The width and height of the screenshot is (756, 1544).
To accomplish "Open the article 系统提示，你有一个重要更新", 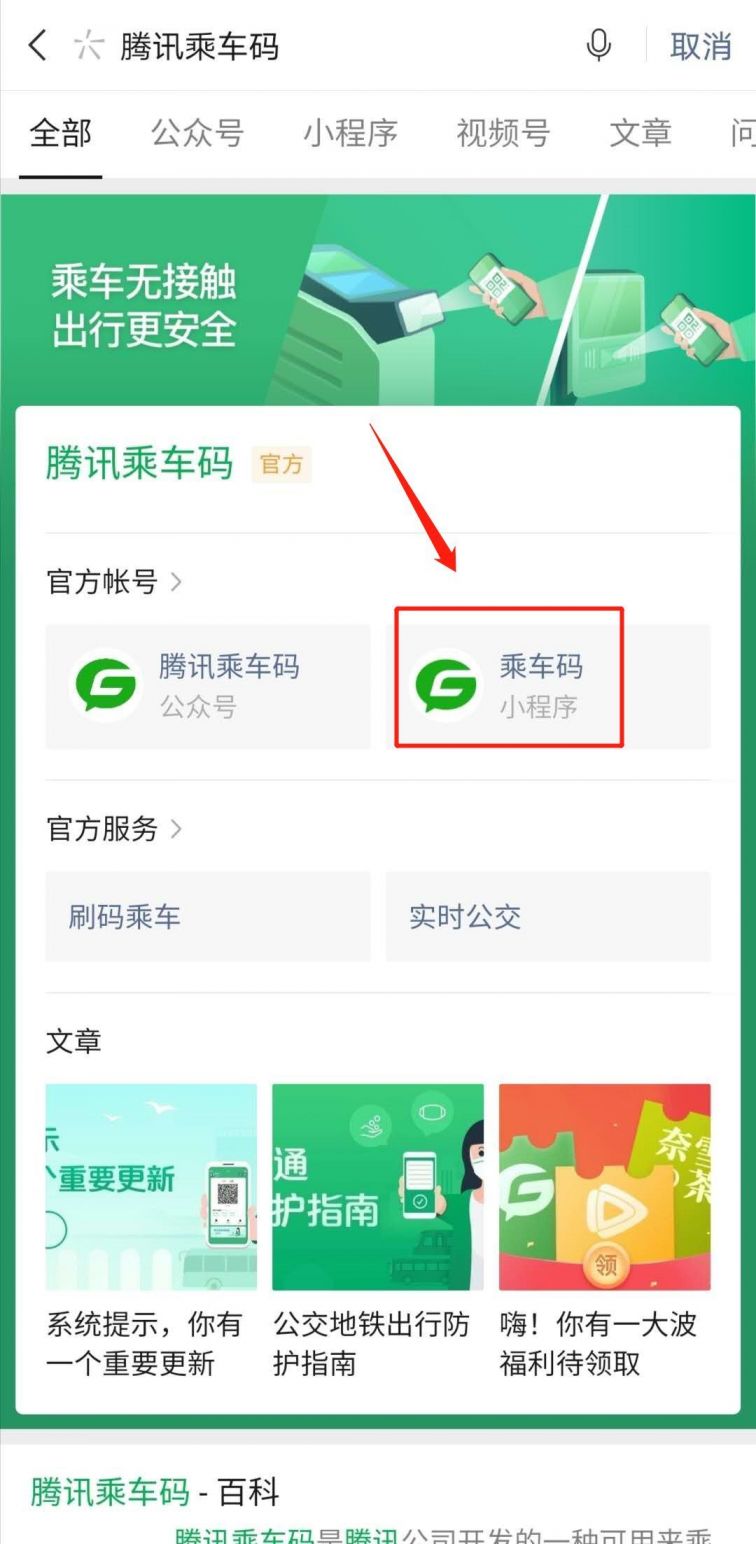I will coord(150,1230).
